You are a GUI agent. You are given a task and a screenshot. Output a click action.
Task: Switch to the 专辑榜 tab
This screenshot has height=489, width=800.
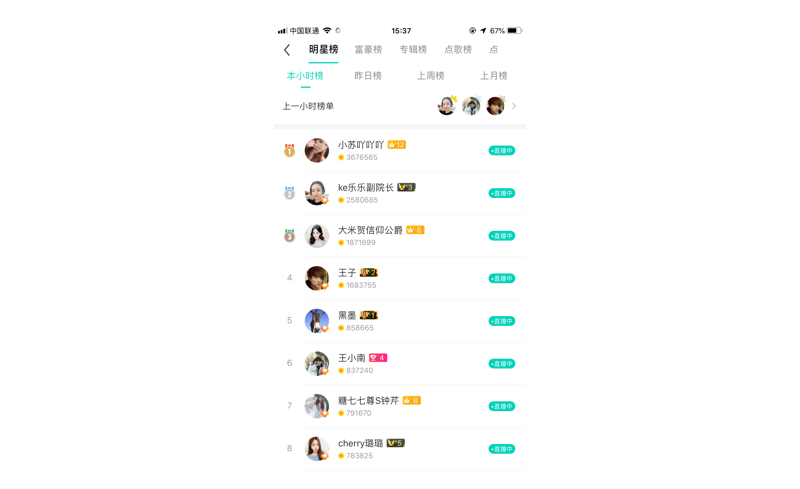click(x=413, y=50)
